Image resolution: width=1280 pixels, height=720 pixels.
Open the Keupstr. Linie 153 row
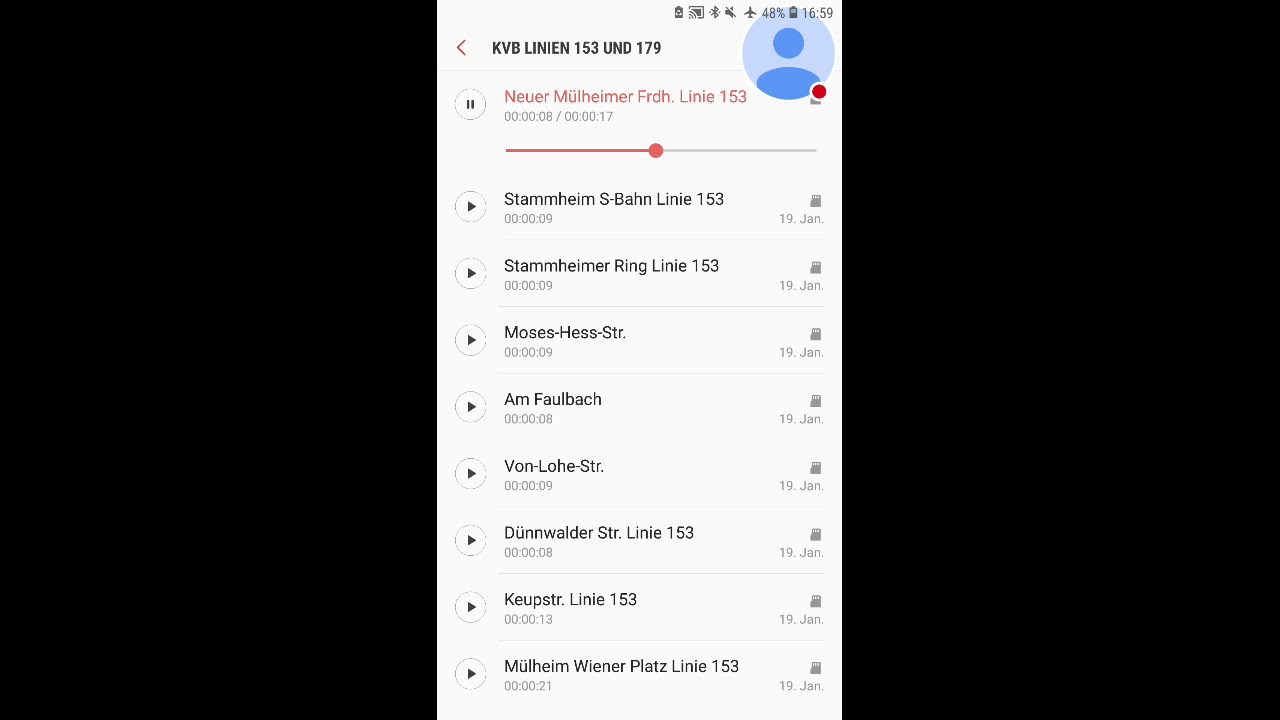point(640,608)
